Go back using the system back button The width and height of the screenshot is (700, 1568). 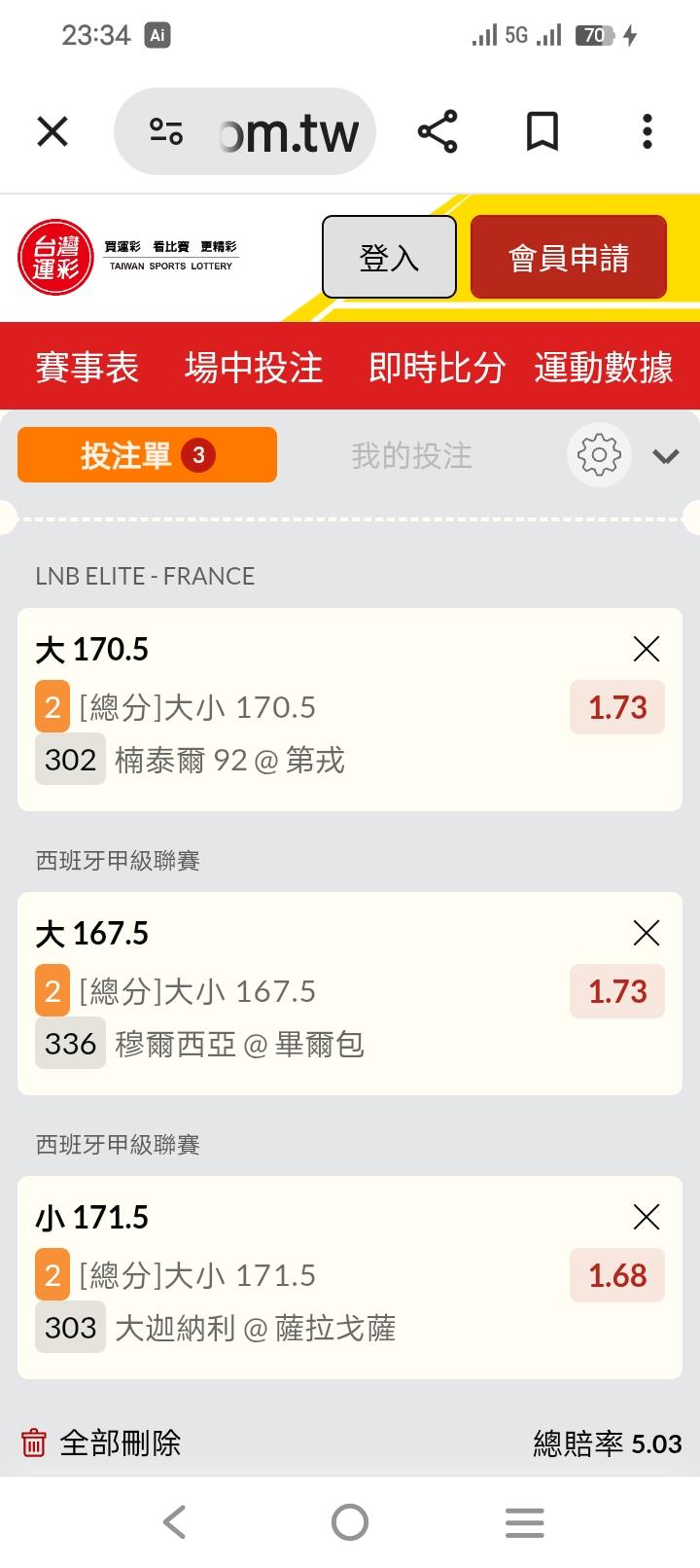[175, 1522]
